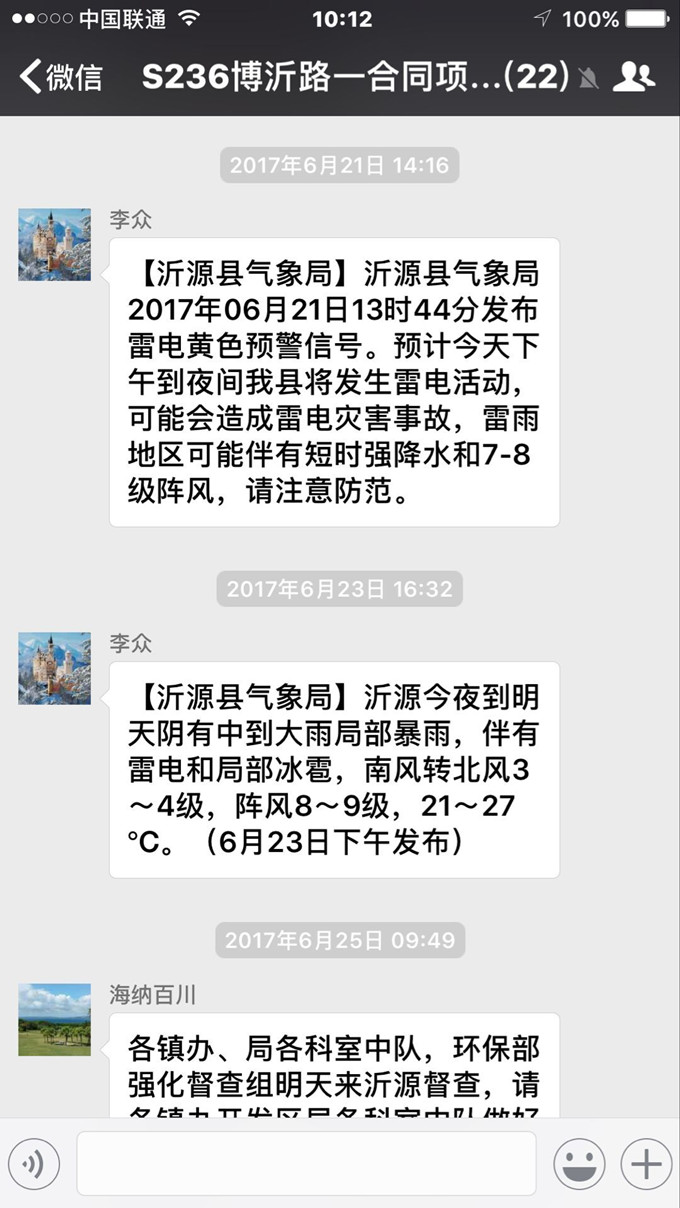
Task: Open the group members info icon
Action: coord(633,77)
